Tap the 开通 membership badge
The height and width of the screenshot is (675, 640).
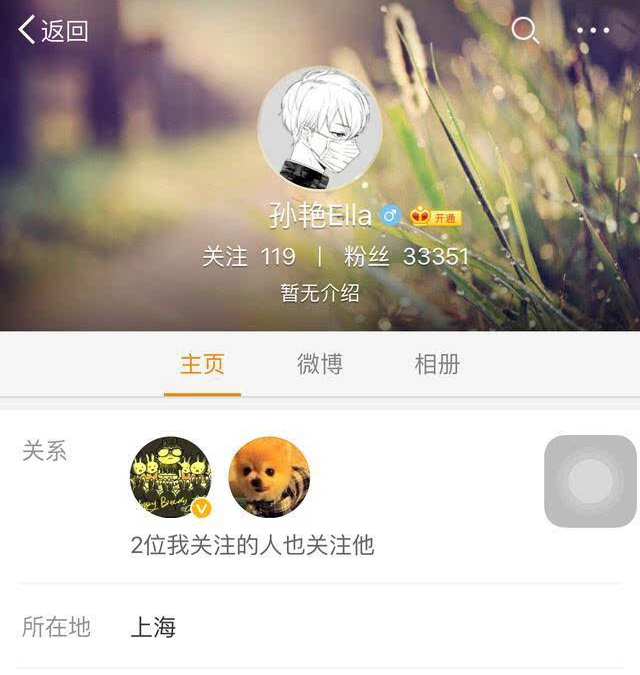pos(436,216)
